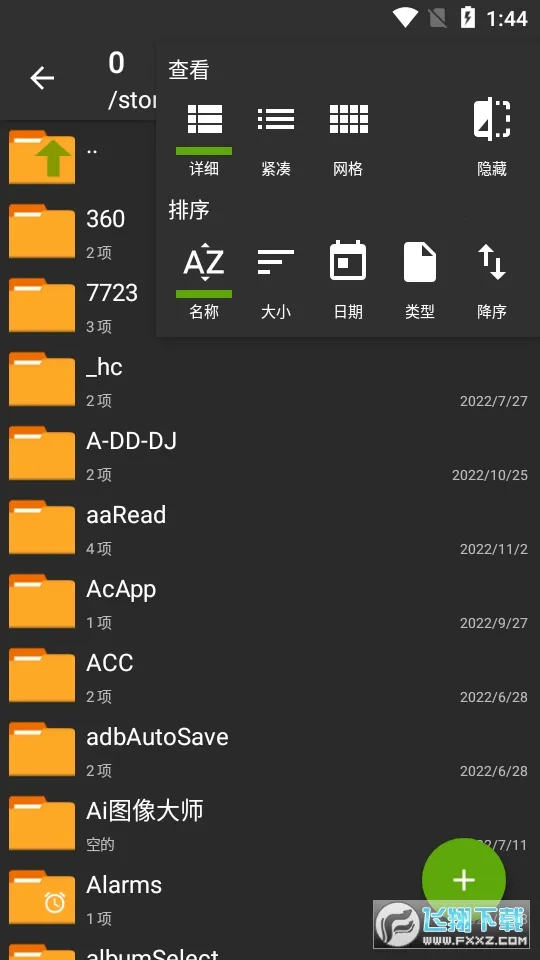Go back with the arrow icon
Viewport: 540px width, 960px height.
[42, 78]
